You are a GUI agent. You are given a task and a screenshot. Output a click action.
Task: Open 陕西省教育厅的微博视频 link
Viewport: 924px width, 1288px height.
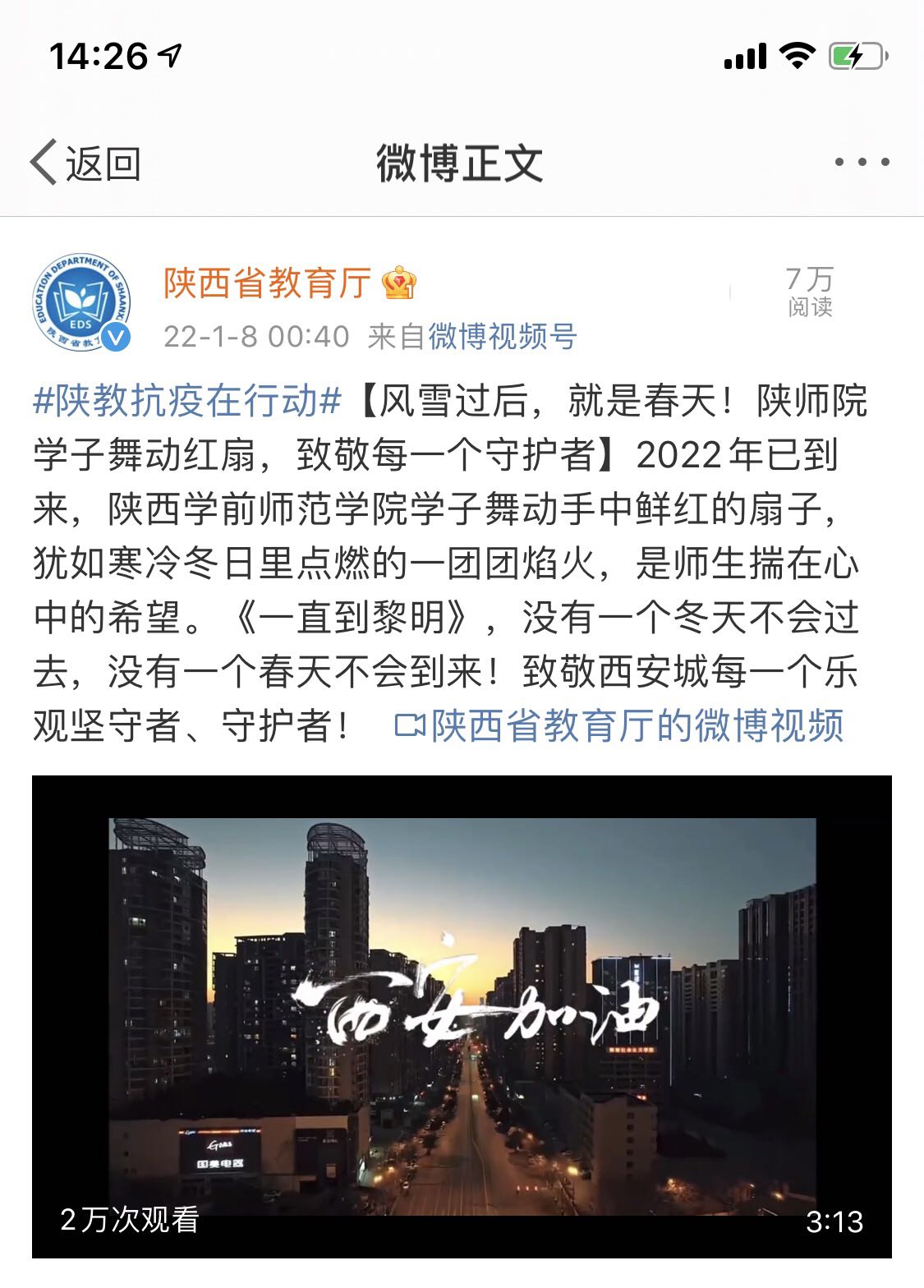click(620, 725)
